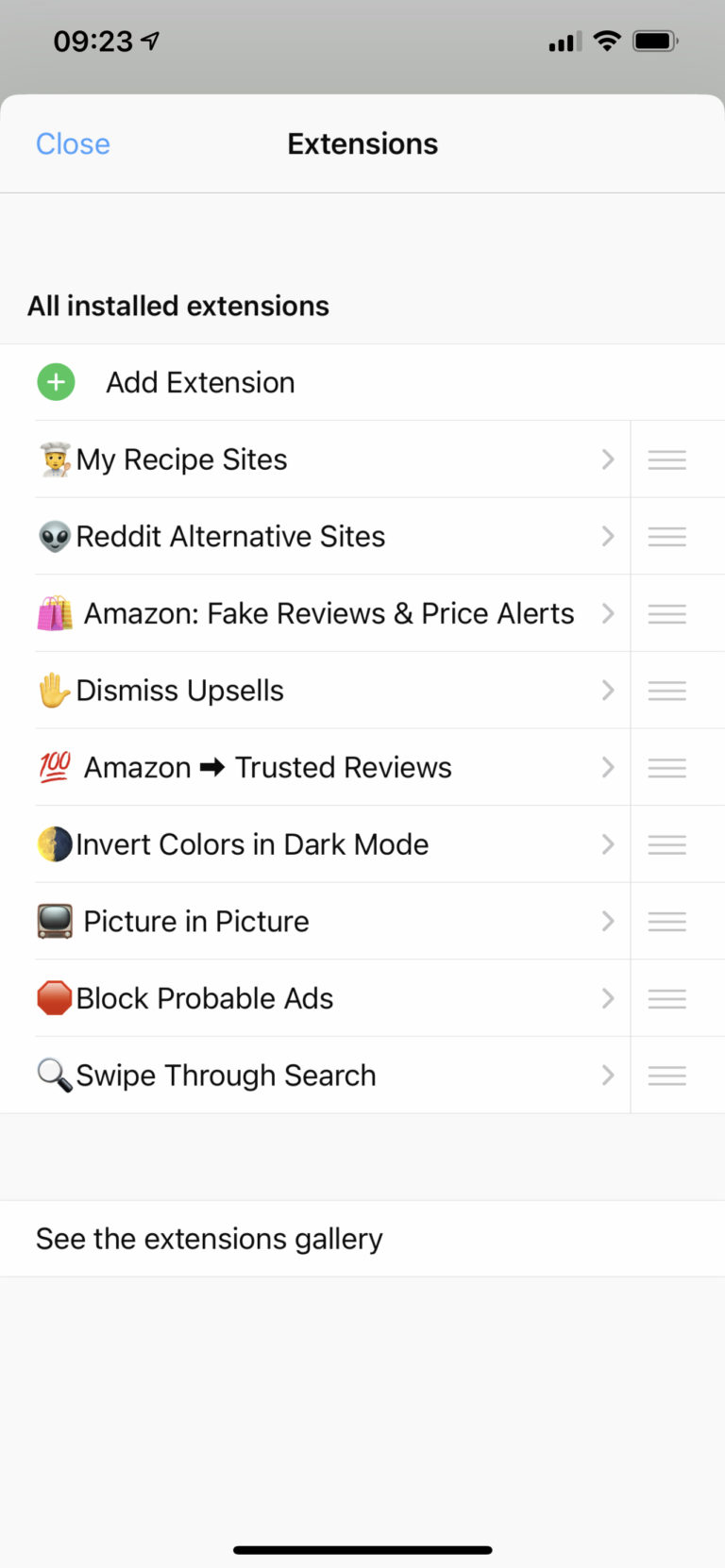Viewport: 725px width, 1568px height.
Task: Open the extensions gallery link
Action: point(209,1239)
